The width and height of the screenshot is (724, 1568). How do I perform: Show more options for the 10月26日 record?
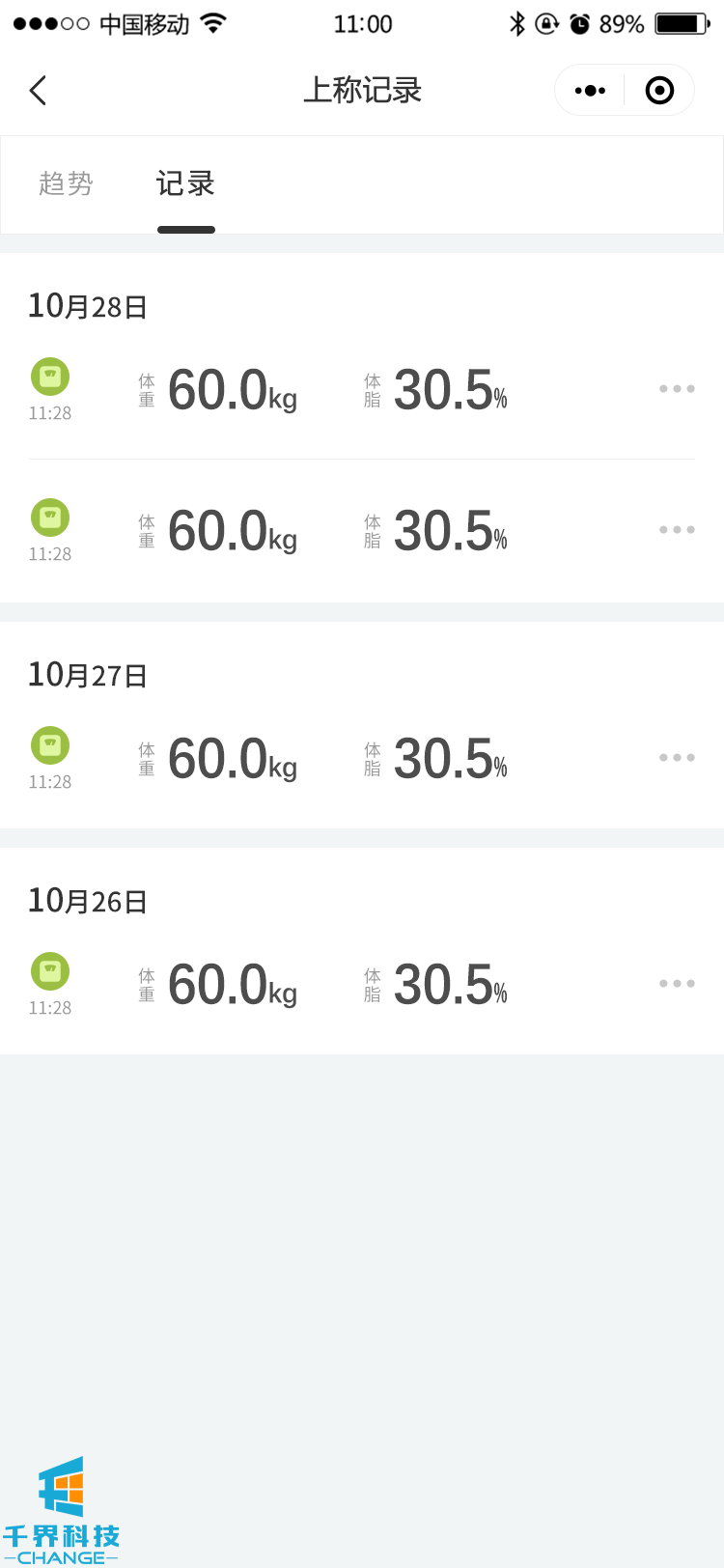(x=677, y=984)
